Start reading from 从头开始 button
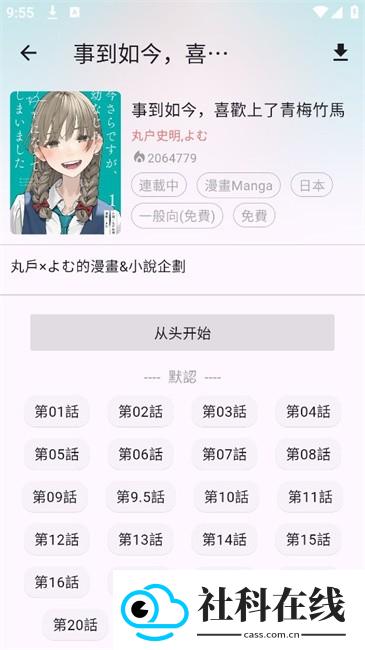 (182, 332)
